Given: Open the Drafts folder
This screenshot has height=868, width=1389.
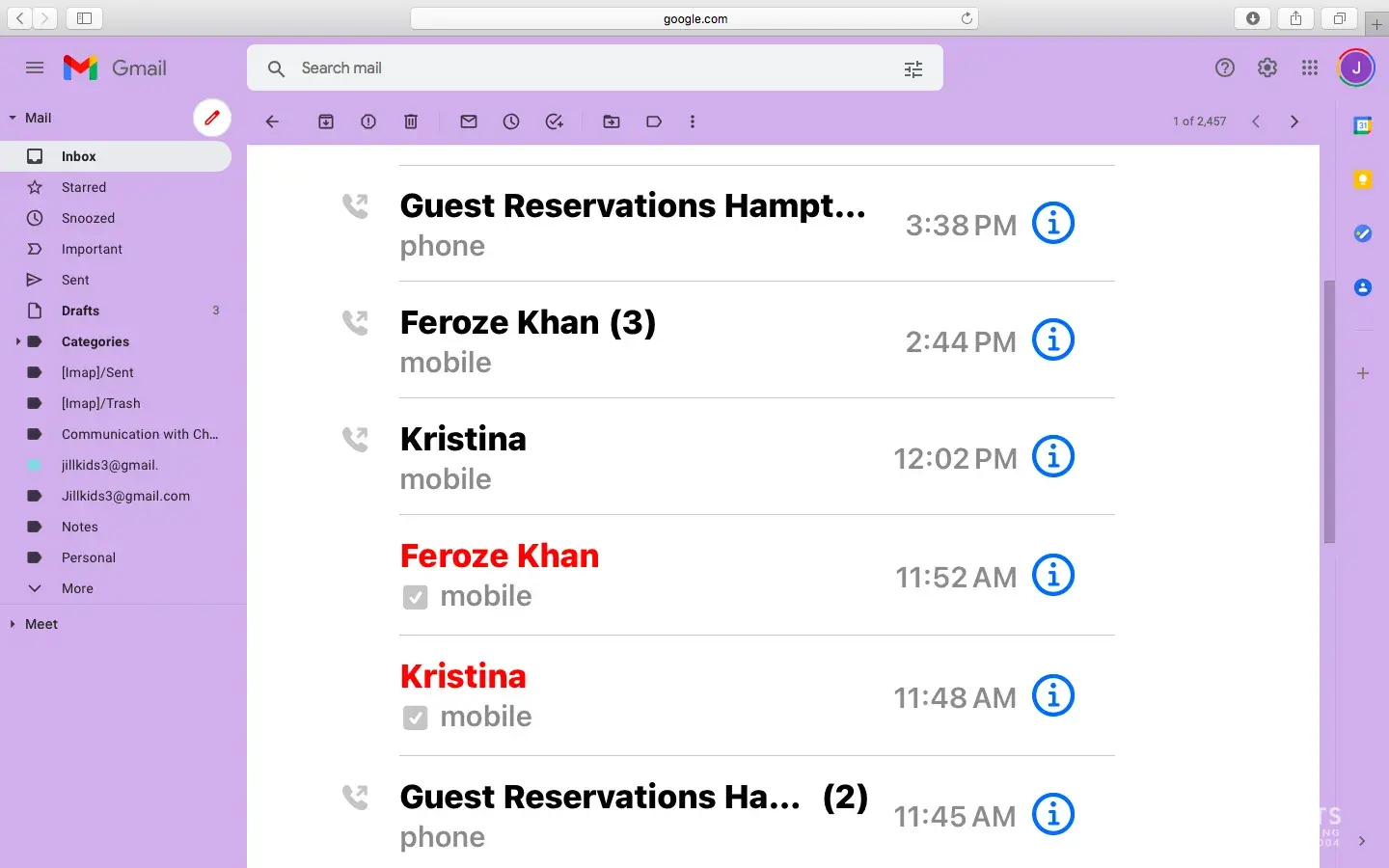Looking at the screenshot, I should (x=80, y=311).
